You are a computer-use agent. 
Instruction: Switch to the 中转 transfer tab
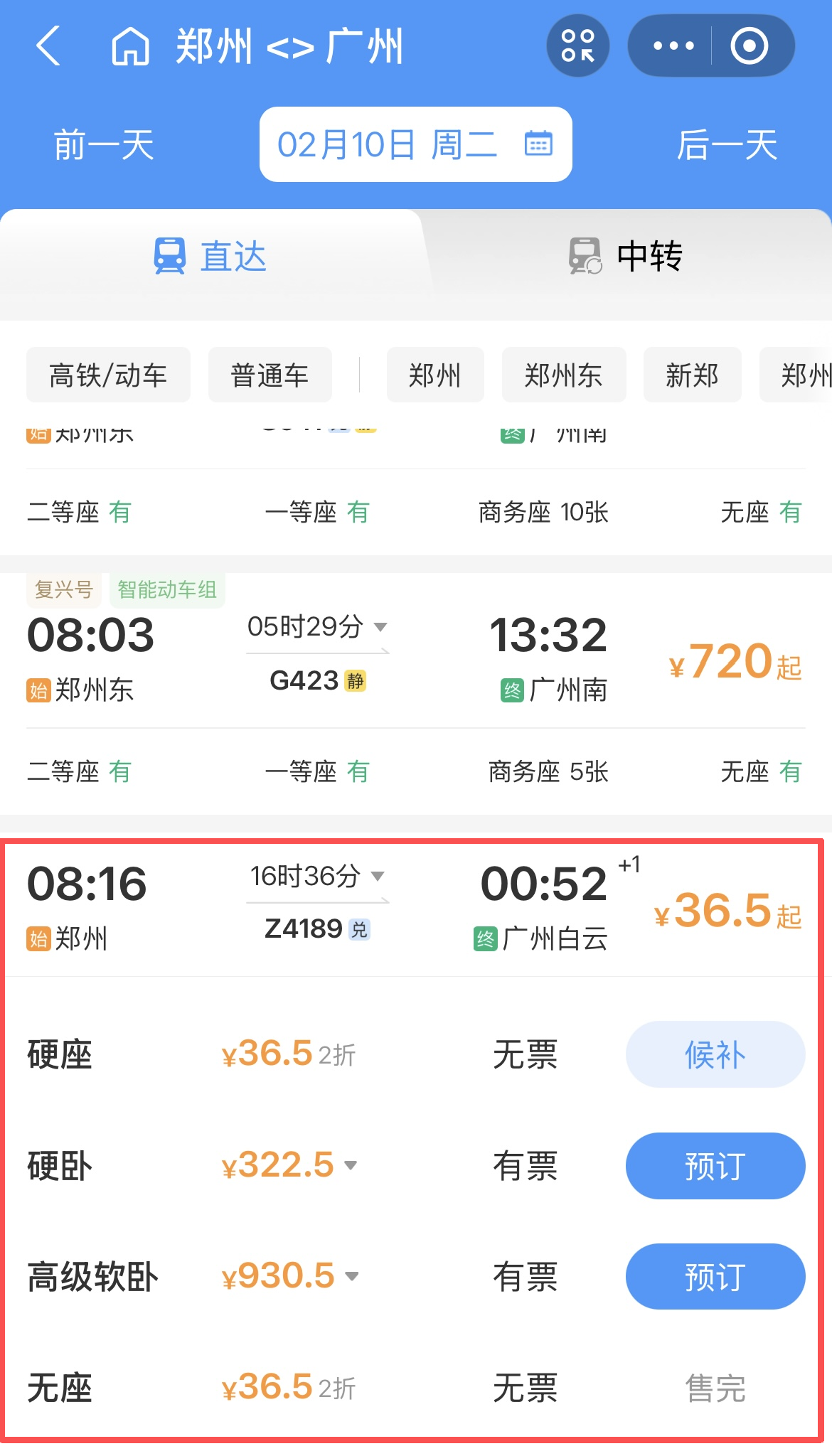pos(626,257)
